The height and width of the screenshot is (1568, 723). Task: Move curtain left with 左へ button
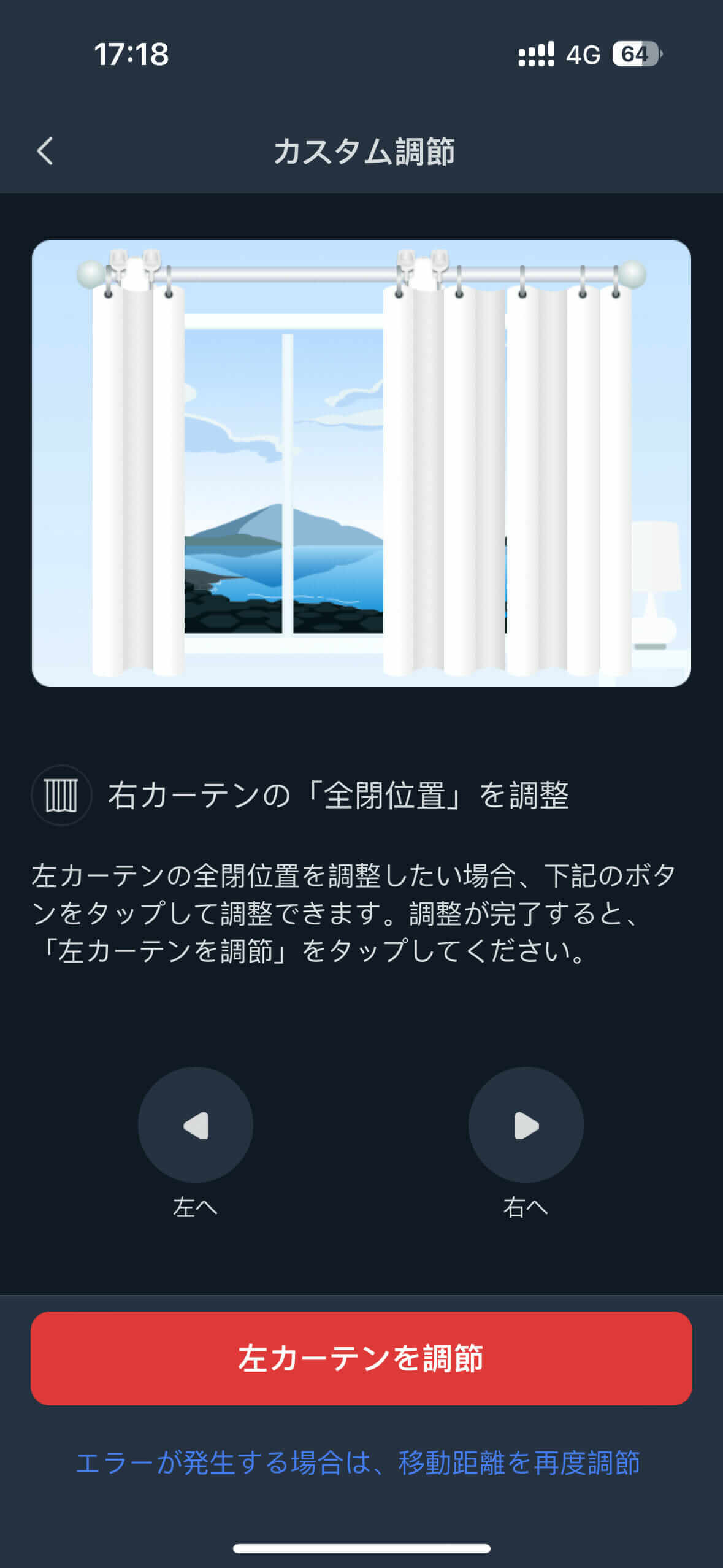point(195,1124)
